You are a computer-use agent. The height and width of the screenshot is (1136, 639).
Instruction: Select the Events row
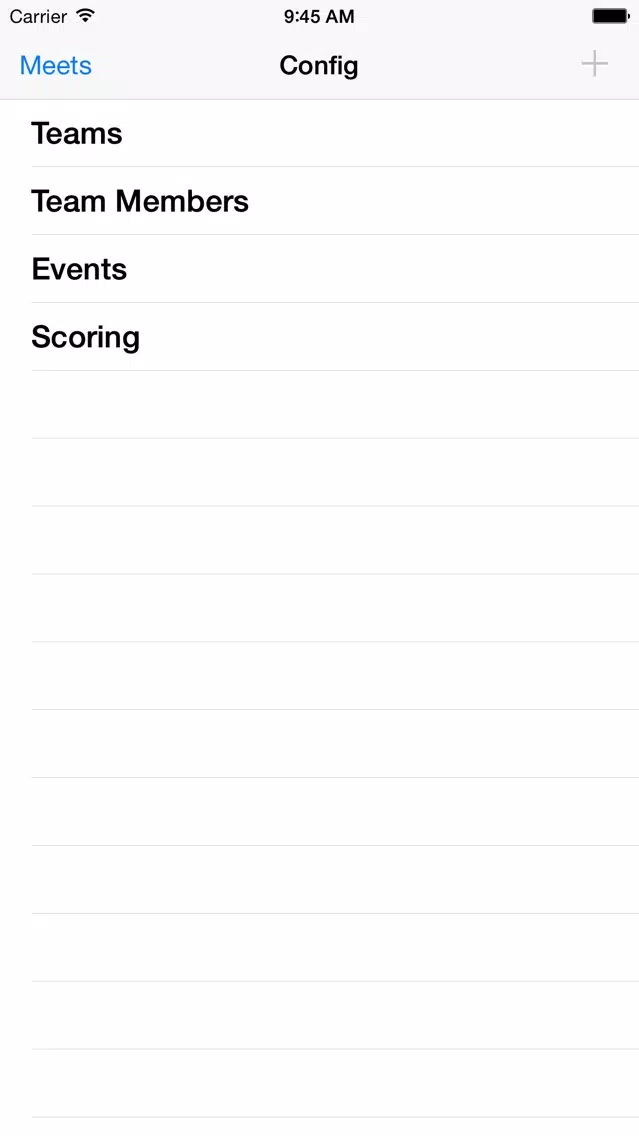coord(320,269)
